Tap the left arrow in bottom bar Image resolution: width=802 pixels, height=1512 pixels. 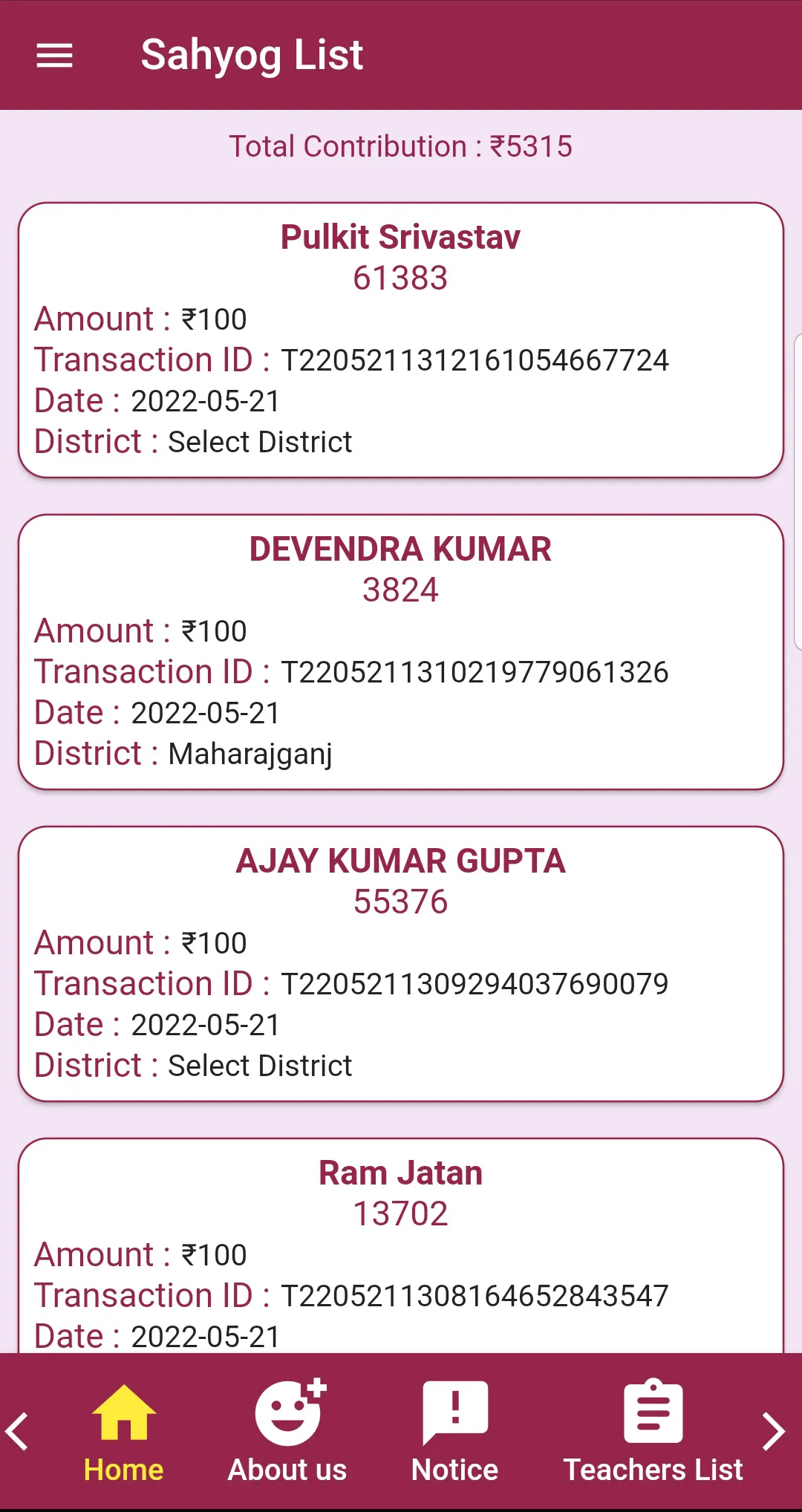[x=18, y=1431]
